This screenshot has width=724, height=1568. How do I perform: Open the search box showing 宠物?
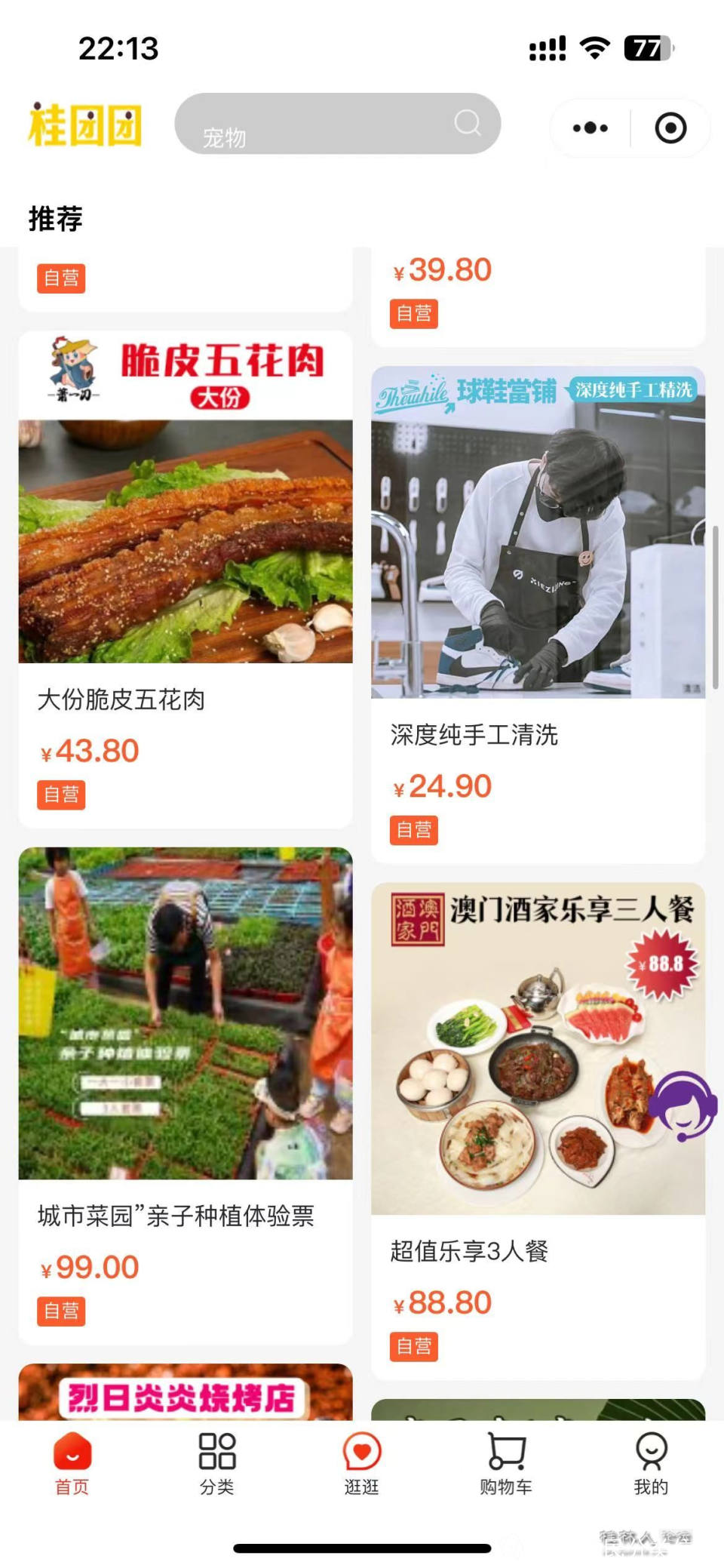tap(337, 124)
